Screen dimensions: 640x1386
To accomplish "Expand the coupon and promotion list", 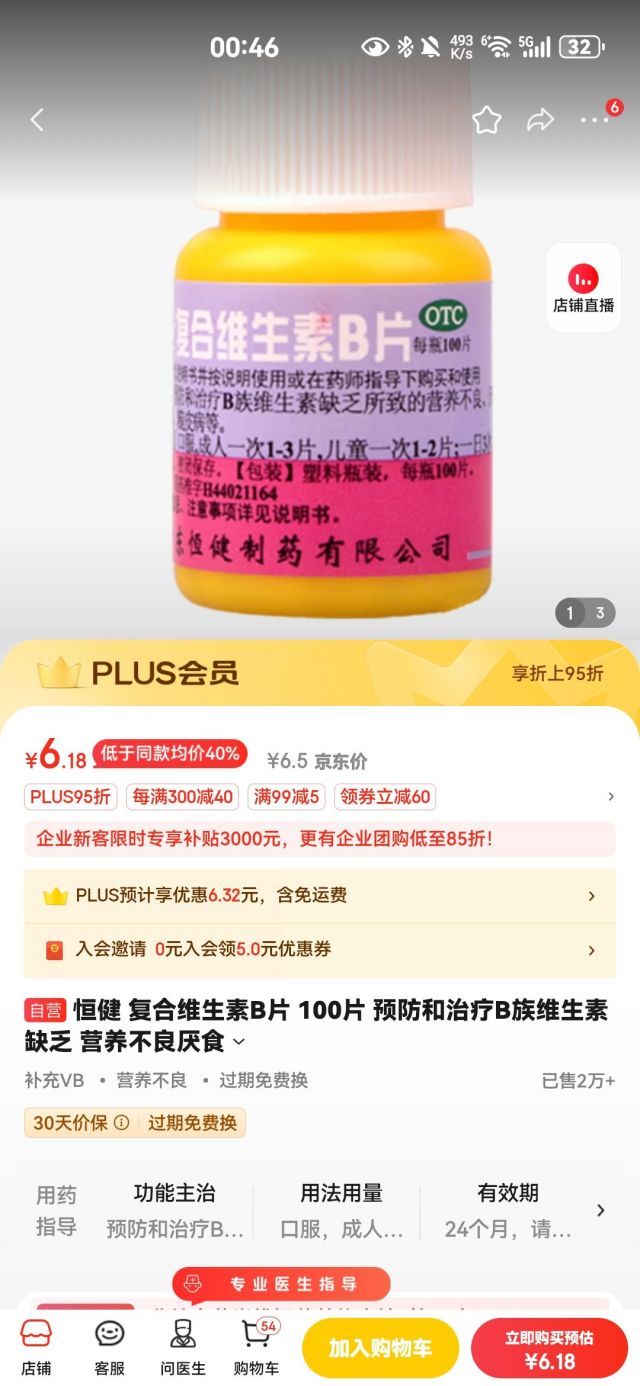I will 611,797.
